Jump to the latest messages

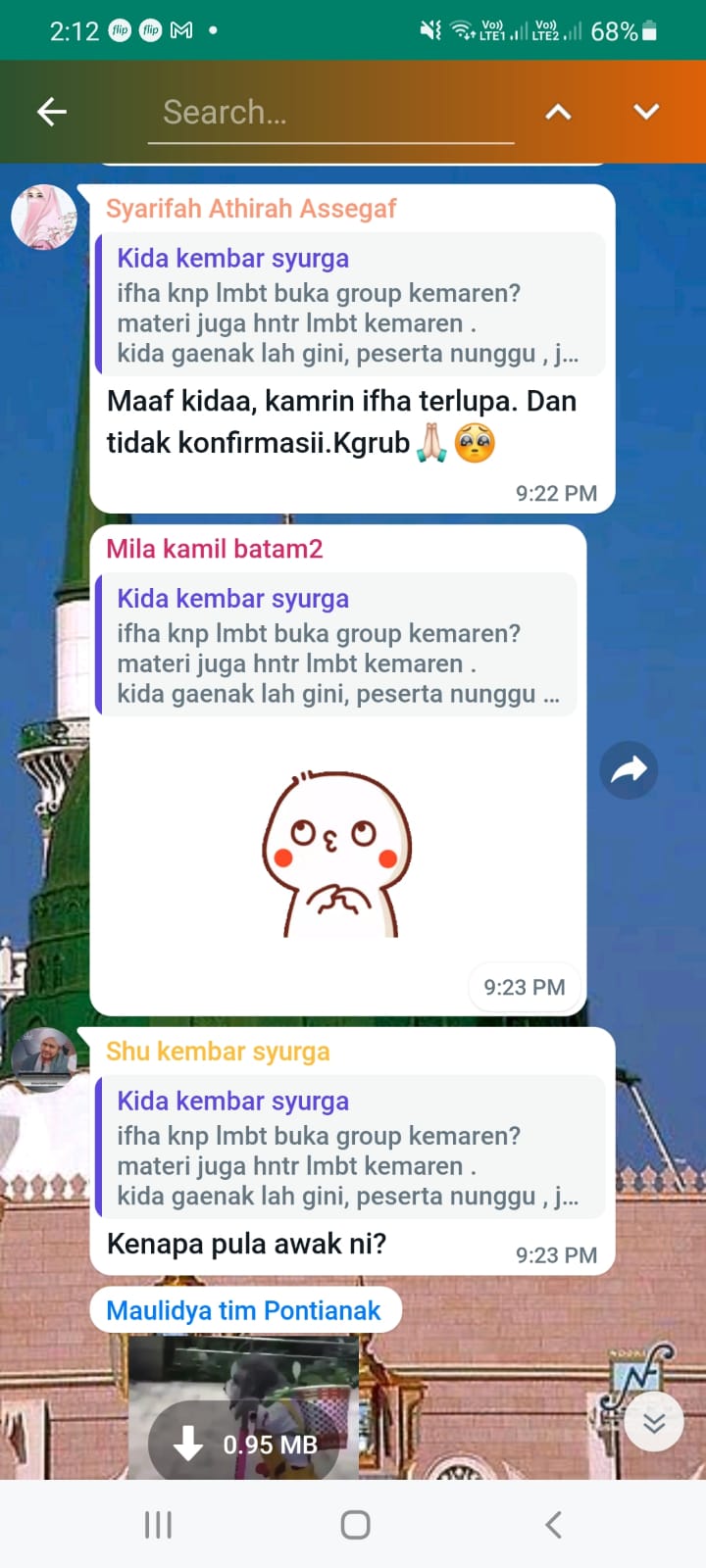coord(654,1421)
